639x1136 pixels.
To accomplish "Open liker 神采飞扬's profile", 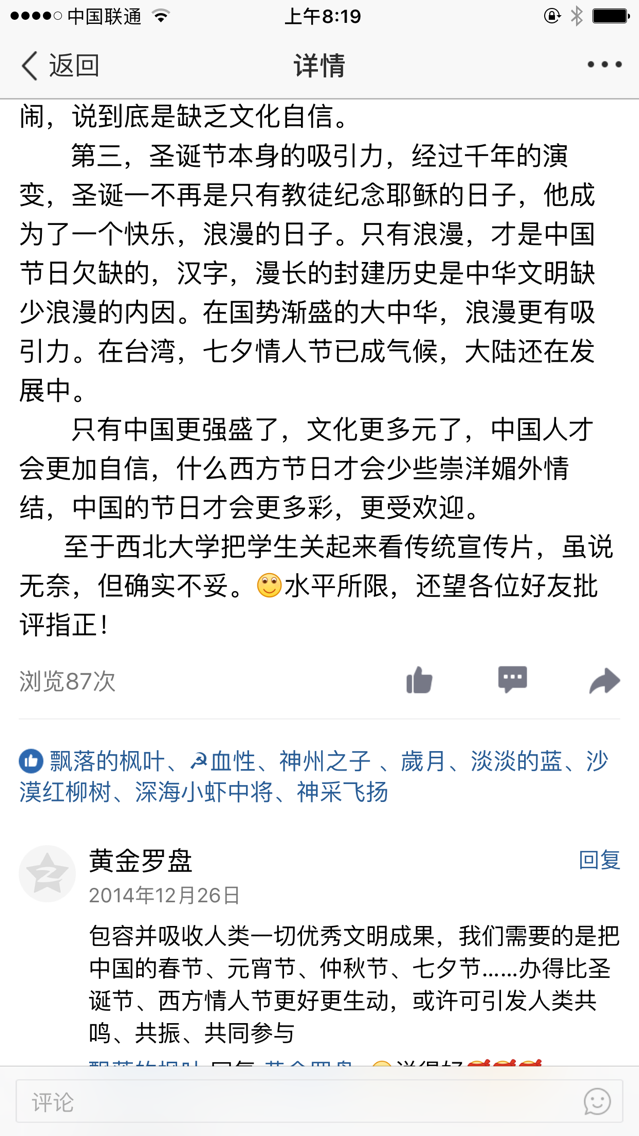I will point(343,793).
